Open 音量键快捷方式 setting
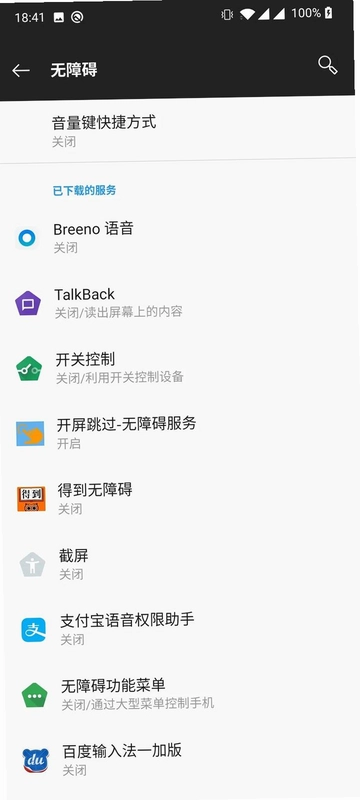 (178, 130)
